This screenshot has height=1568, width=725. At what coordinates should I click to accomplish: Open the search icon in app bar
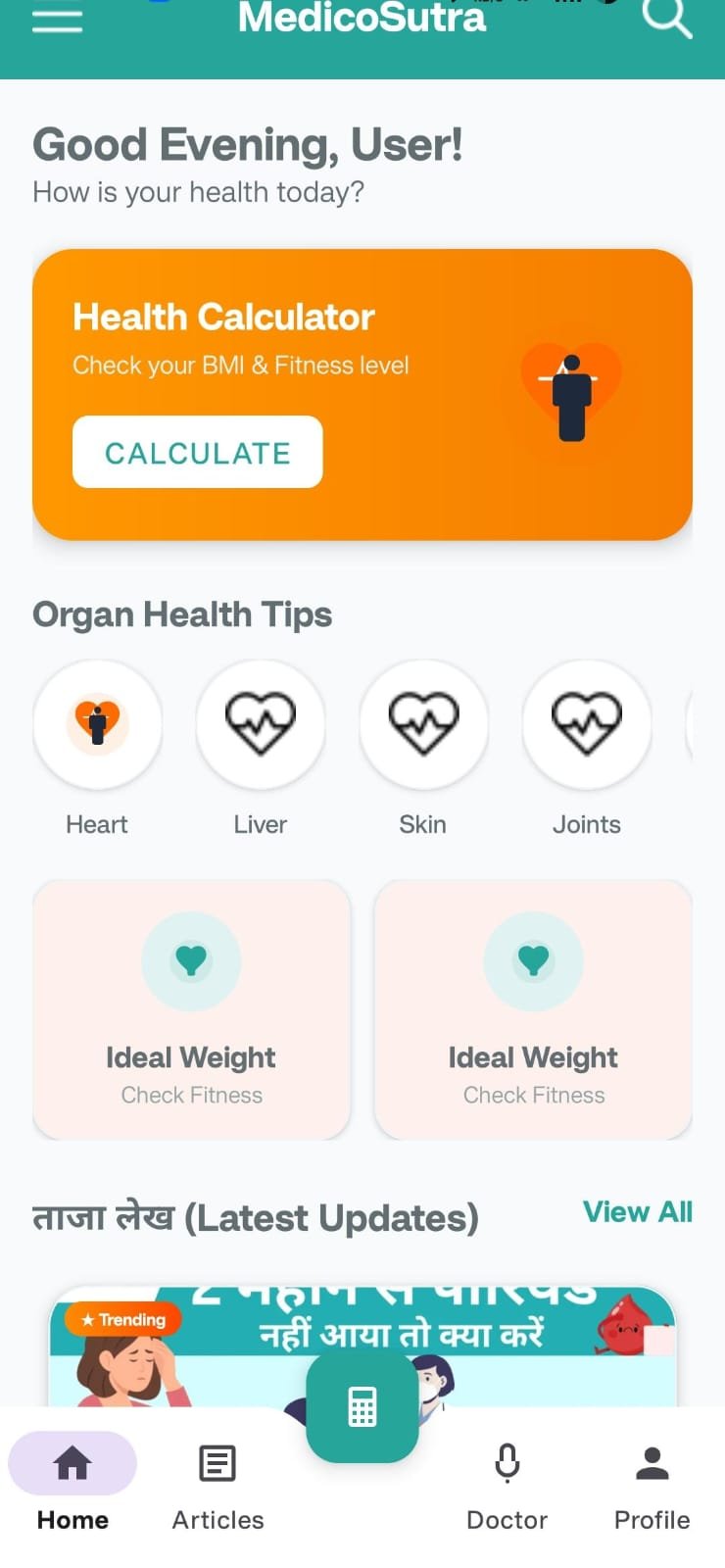tap(666, 18)
